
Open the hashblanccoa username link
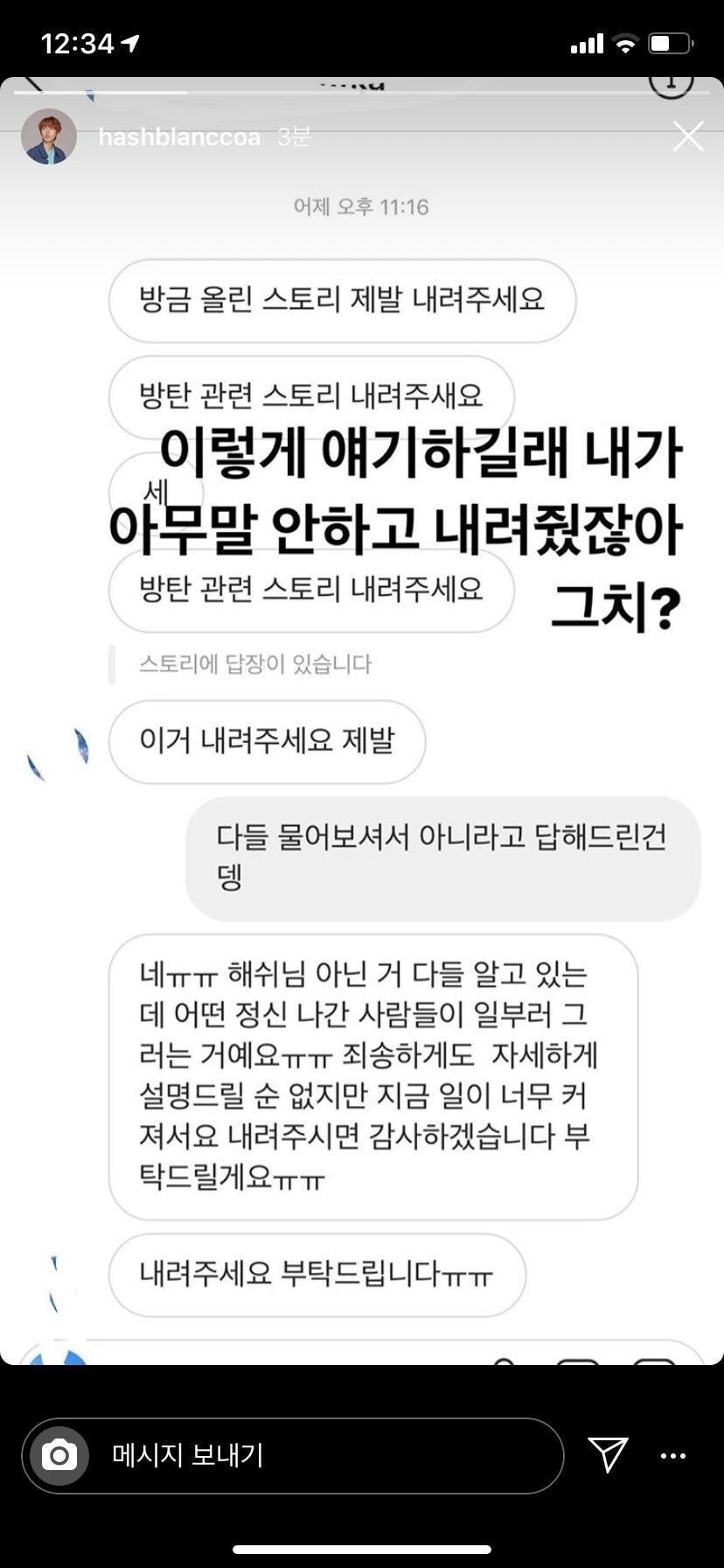(x=179, y=137)
